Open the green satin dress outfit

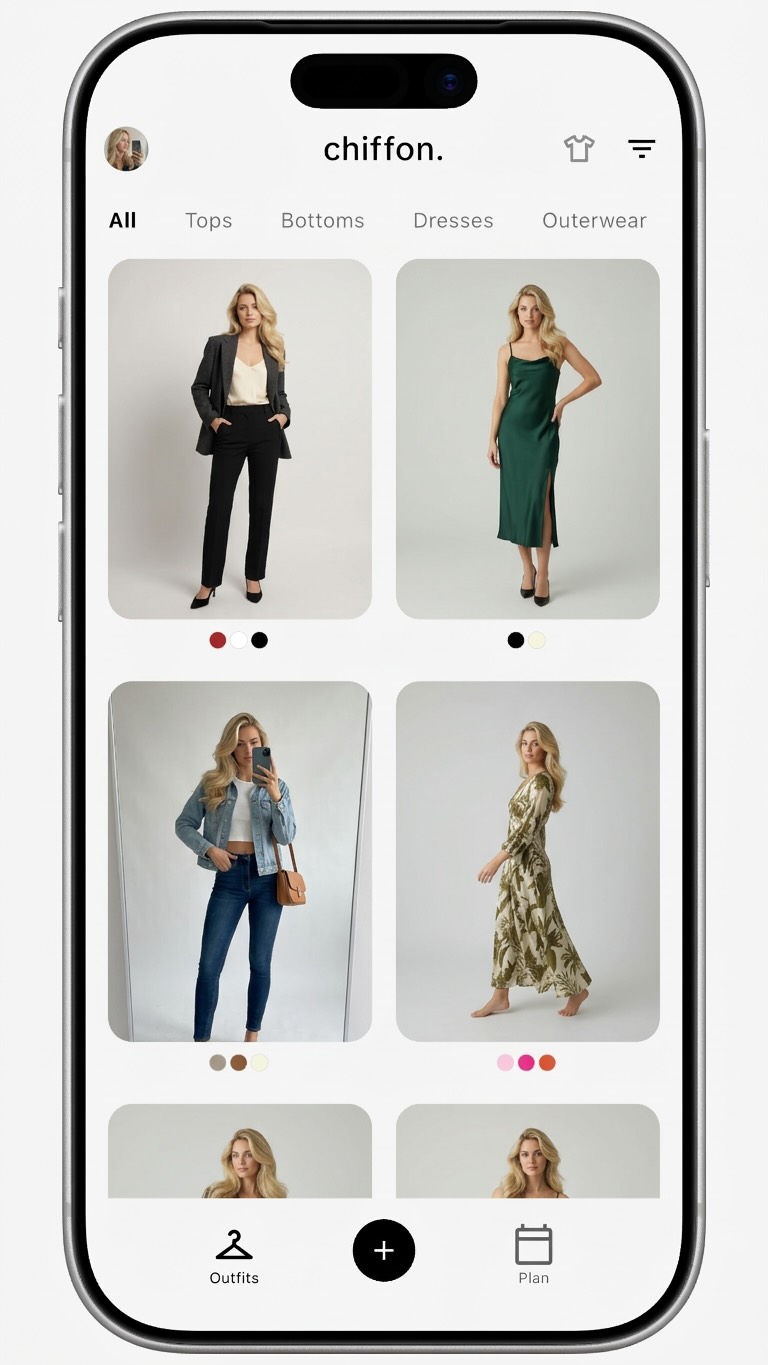[x=528, y=438]
